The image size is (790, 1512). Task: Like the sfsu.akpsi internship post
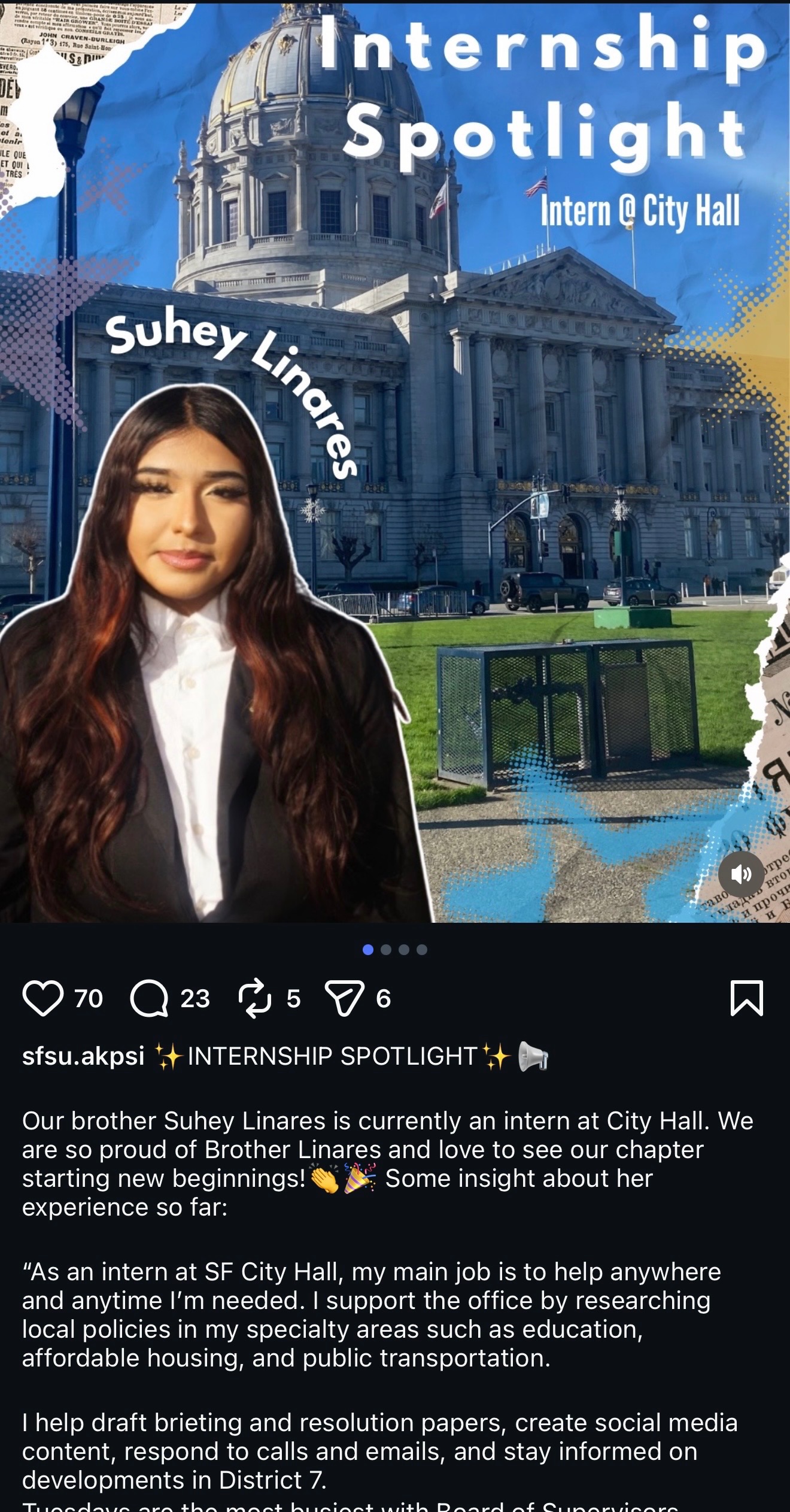click(x=43, y=998)
